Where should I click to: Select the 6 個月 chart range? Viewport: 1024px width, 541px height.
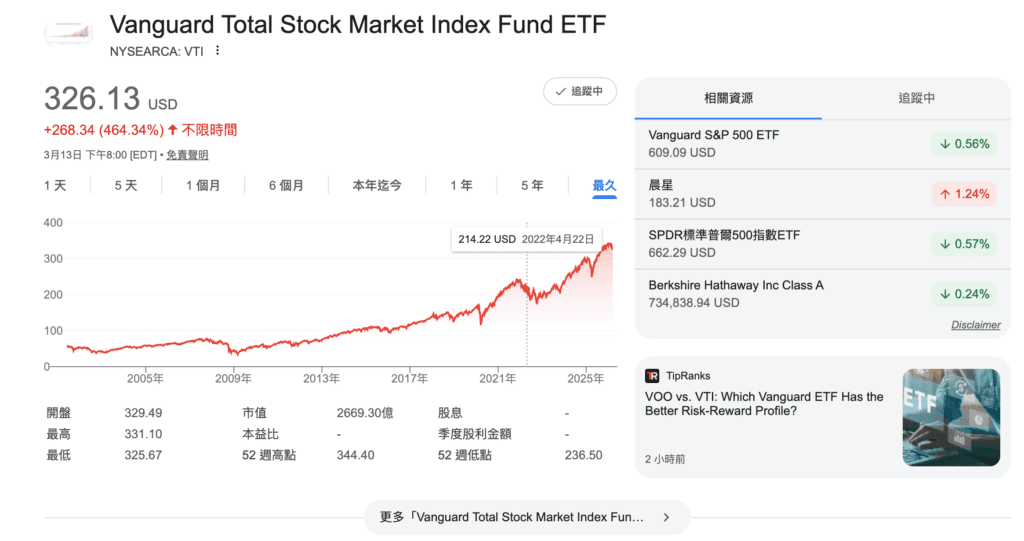pyautogui.click(x=286, y=185)
